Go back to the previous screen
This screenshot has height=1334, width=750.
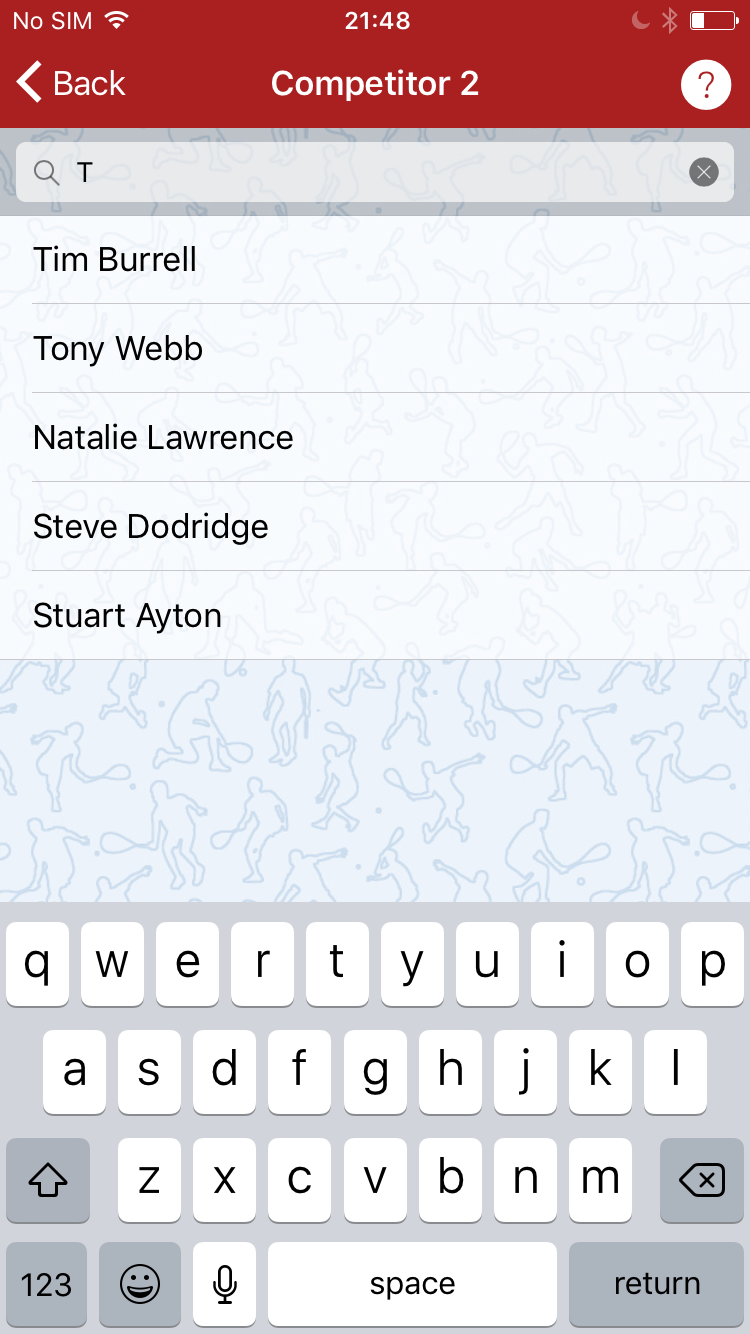click(x=71, y=83)
